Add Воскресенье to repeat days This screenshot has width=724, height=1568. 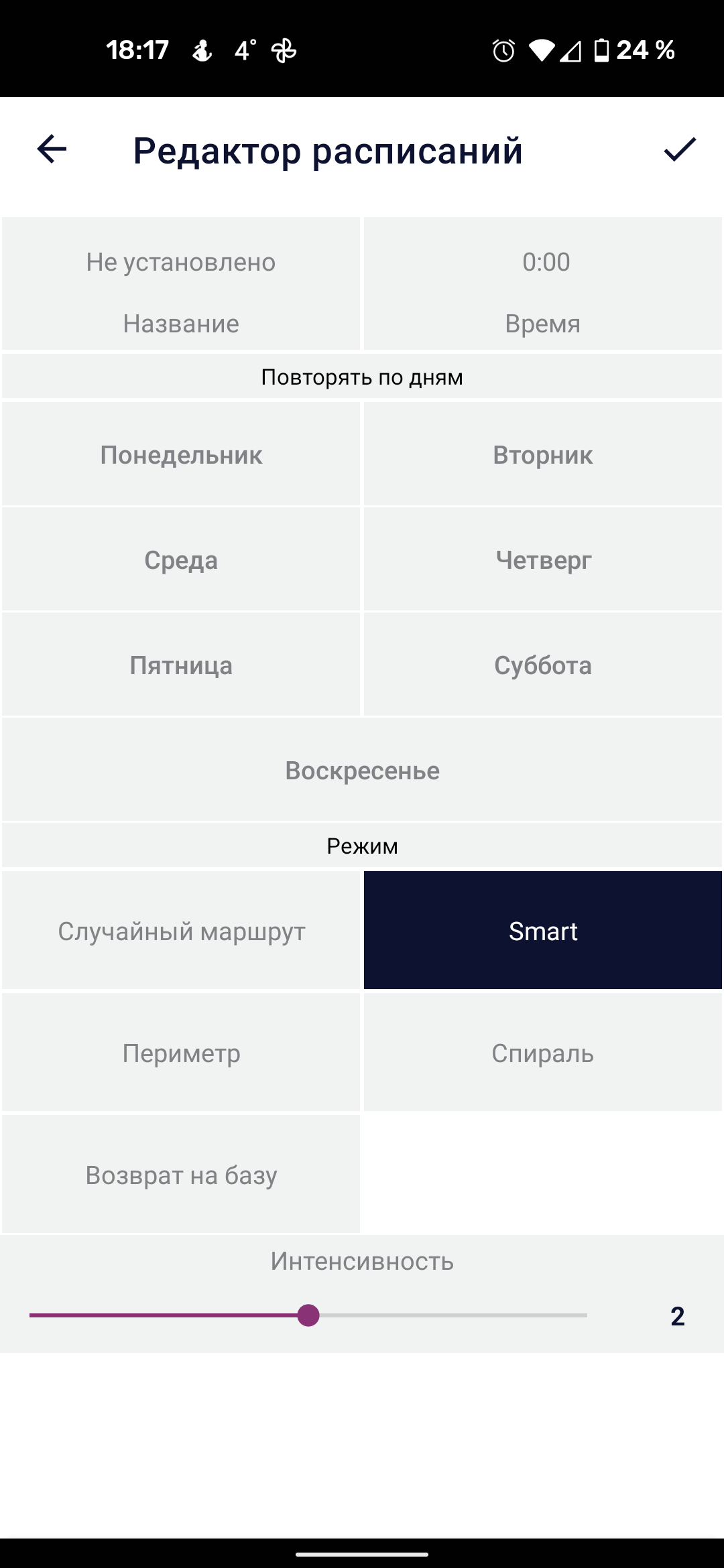pyautogui.click(x=362, y=770)
